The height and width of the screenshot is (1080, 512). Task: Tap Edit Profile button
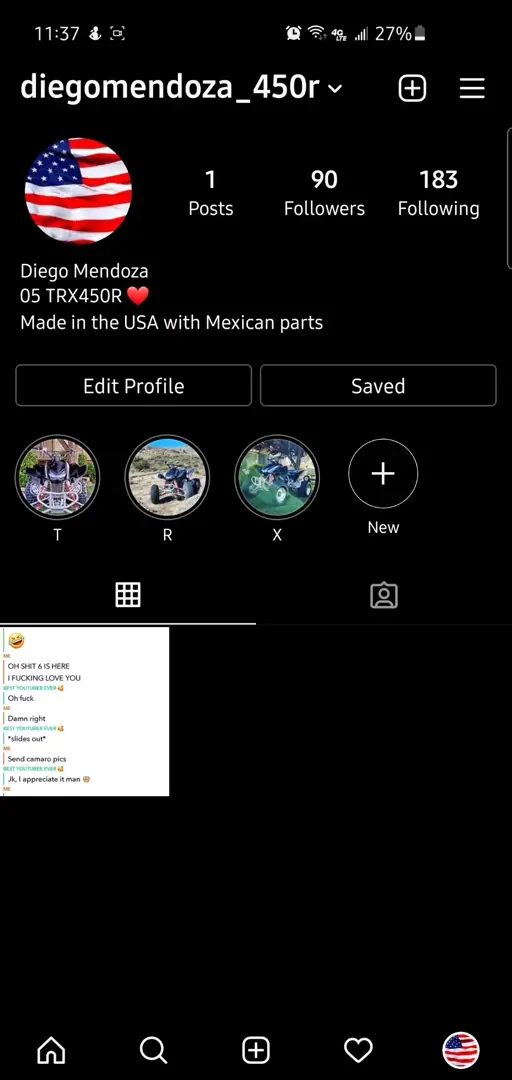pos(134,386)
